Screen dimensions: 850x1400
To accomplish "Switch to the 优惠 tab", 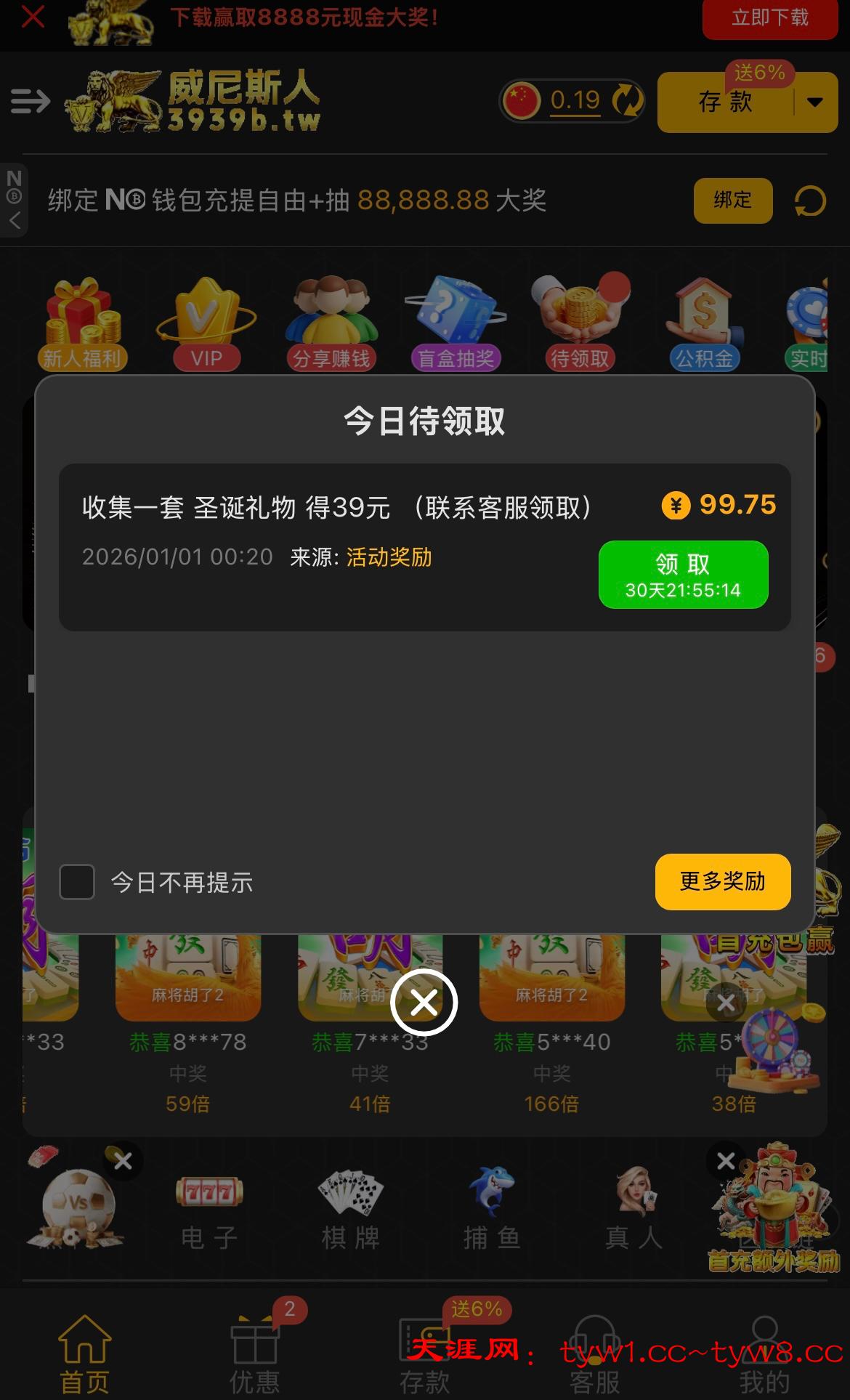I will 254,1354.
